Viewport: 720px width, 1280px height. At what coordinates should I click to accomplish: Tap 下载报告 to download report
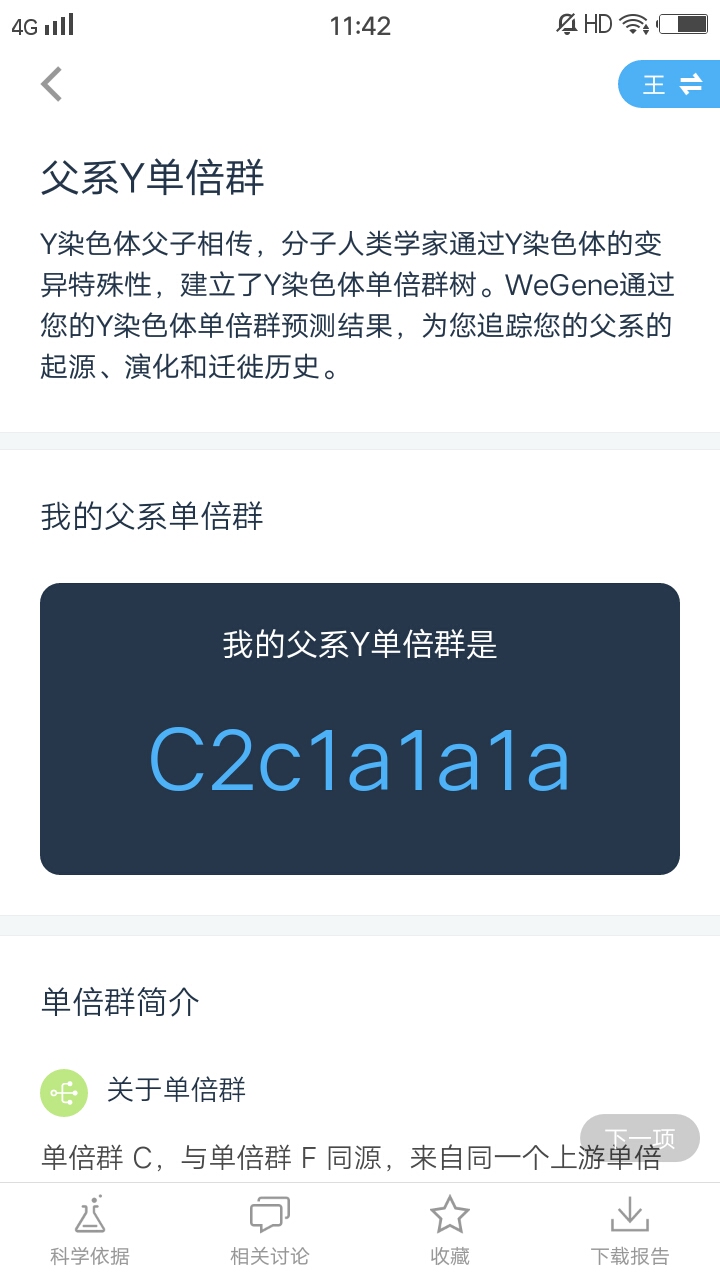click(630, 1231)
